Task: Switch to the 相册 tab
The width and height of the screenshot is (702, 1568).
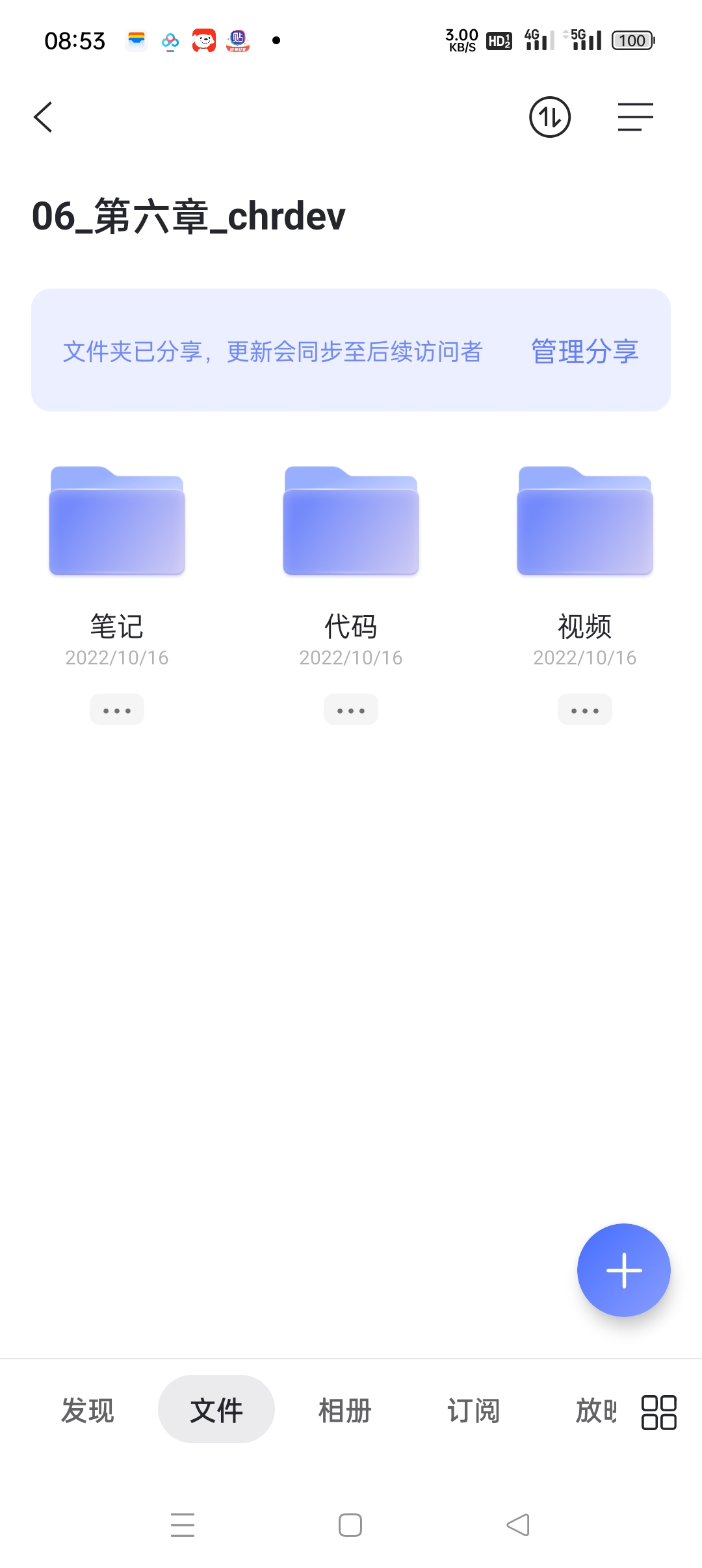Action: coord(344,1411)
